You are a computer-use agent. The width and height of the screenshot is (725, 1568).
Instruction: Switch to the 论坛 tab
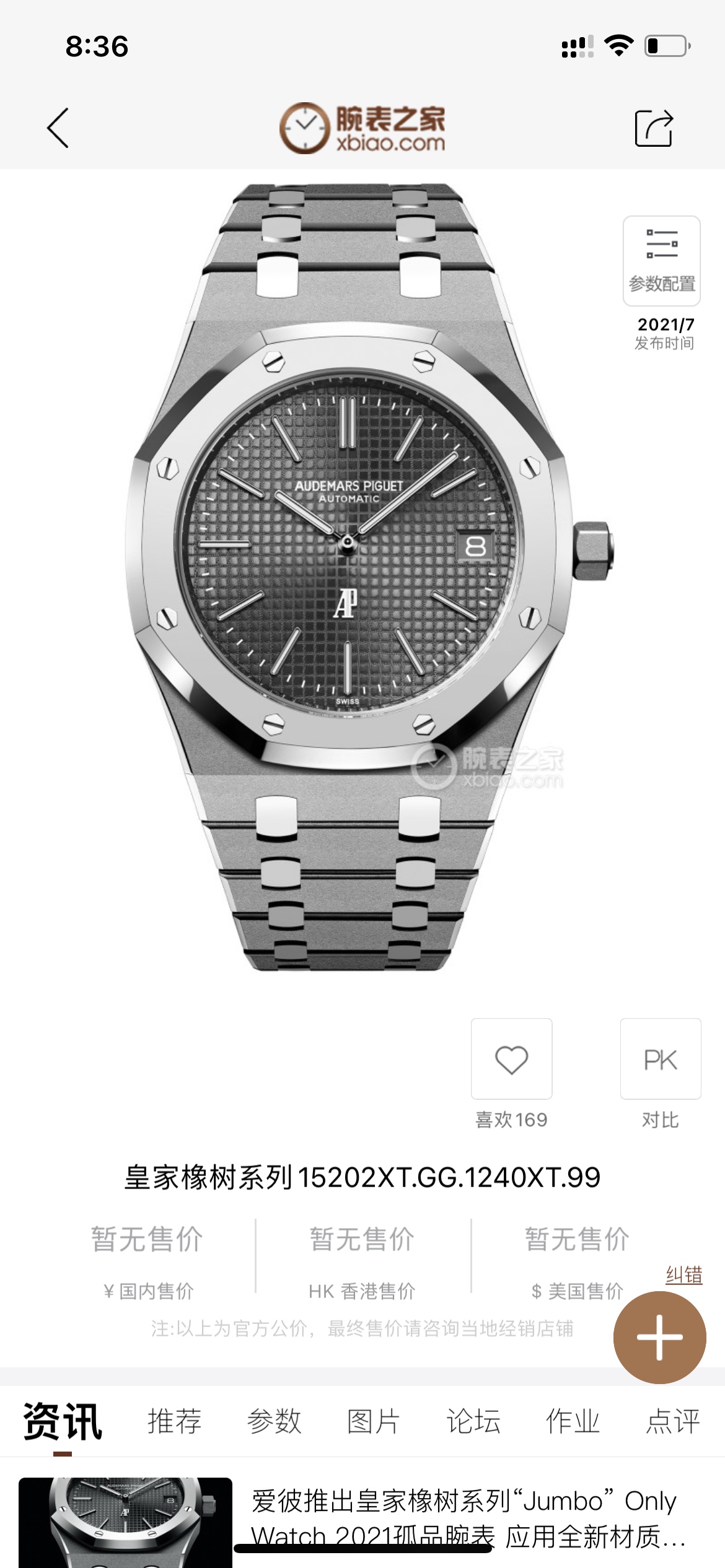[473, 1421]
